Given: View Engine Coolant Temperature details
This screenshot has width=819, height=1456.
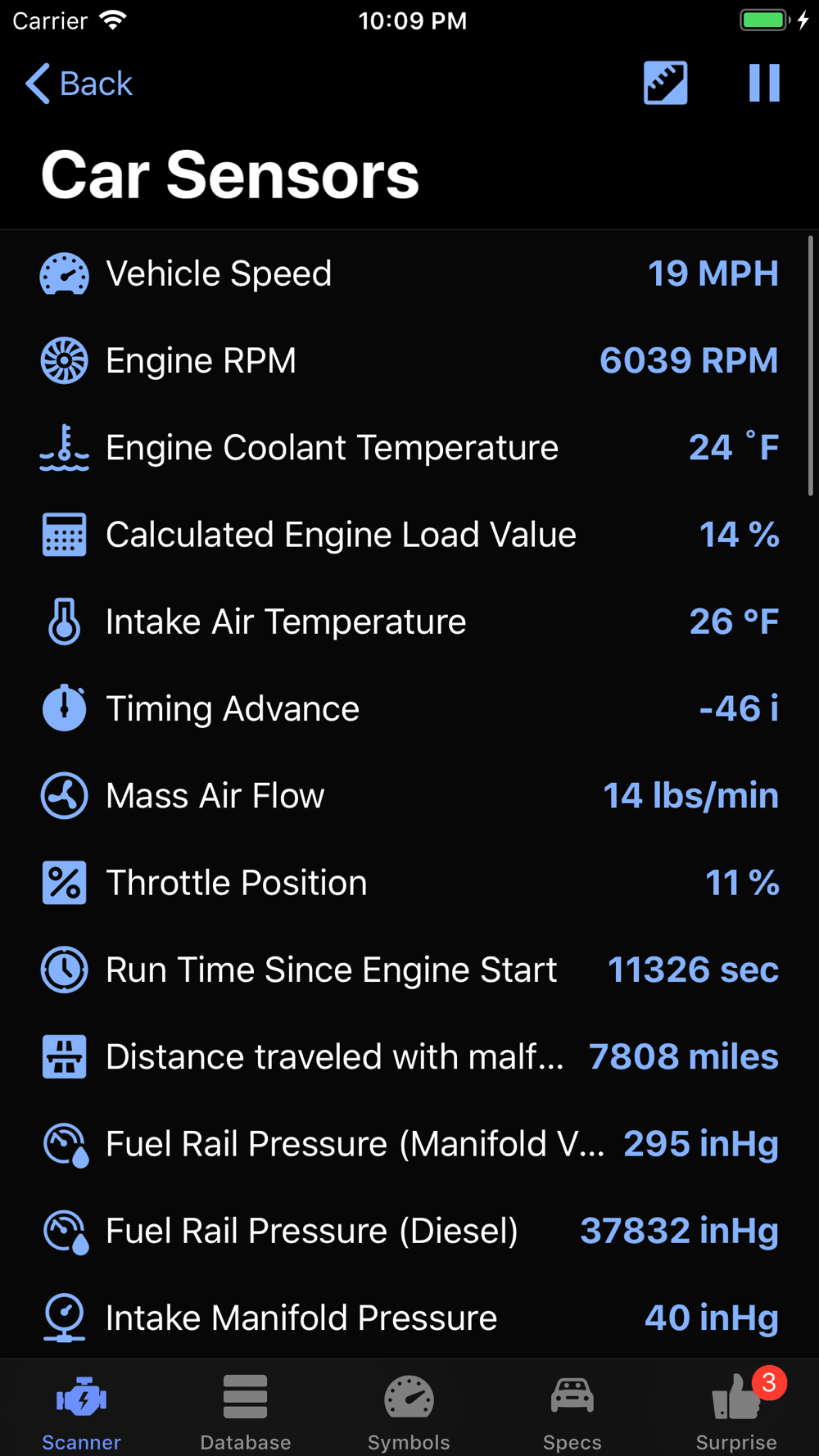Looking at the screenshot, I should (409, 448).
